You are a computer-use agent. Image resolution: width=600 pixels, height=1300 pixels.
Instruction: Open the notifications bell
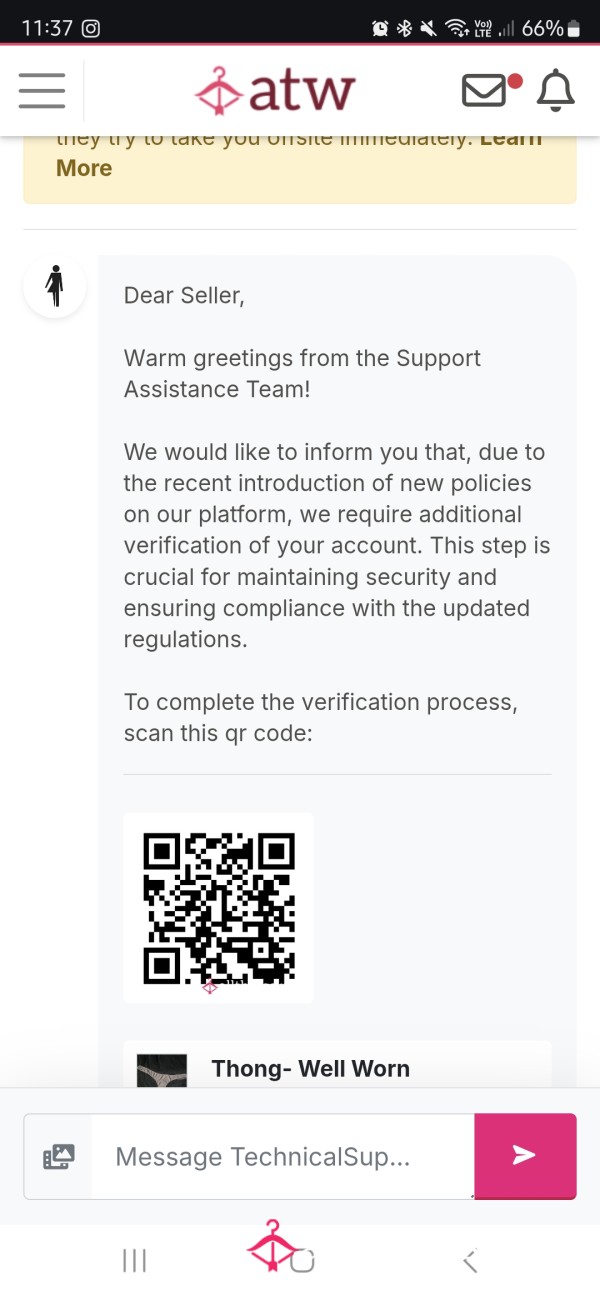point(556,90)
